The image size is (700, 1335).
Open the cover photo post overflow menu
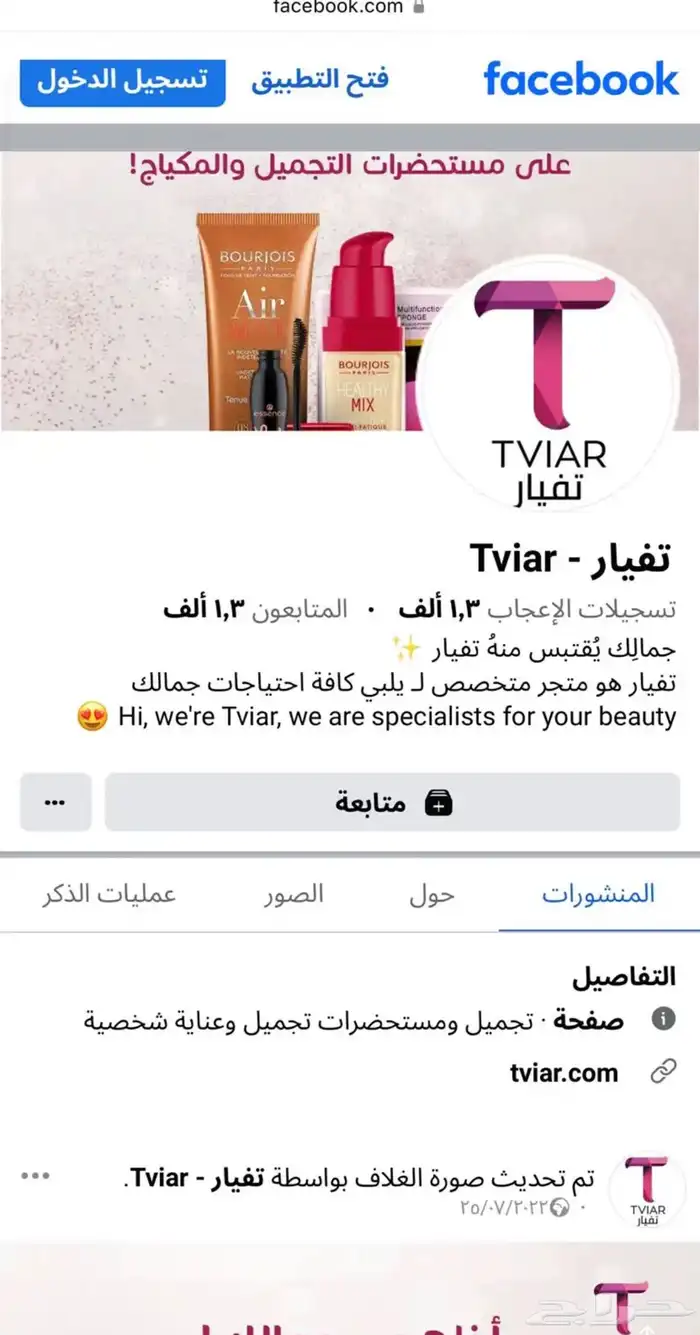[36, 1175]
